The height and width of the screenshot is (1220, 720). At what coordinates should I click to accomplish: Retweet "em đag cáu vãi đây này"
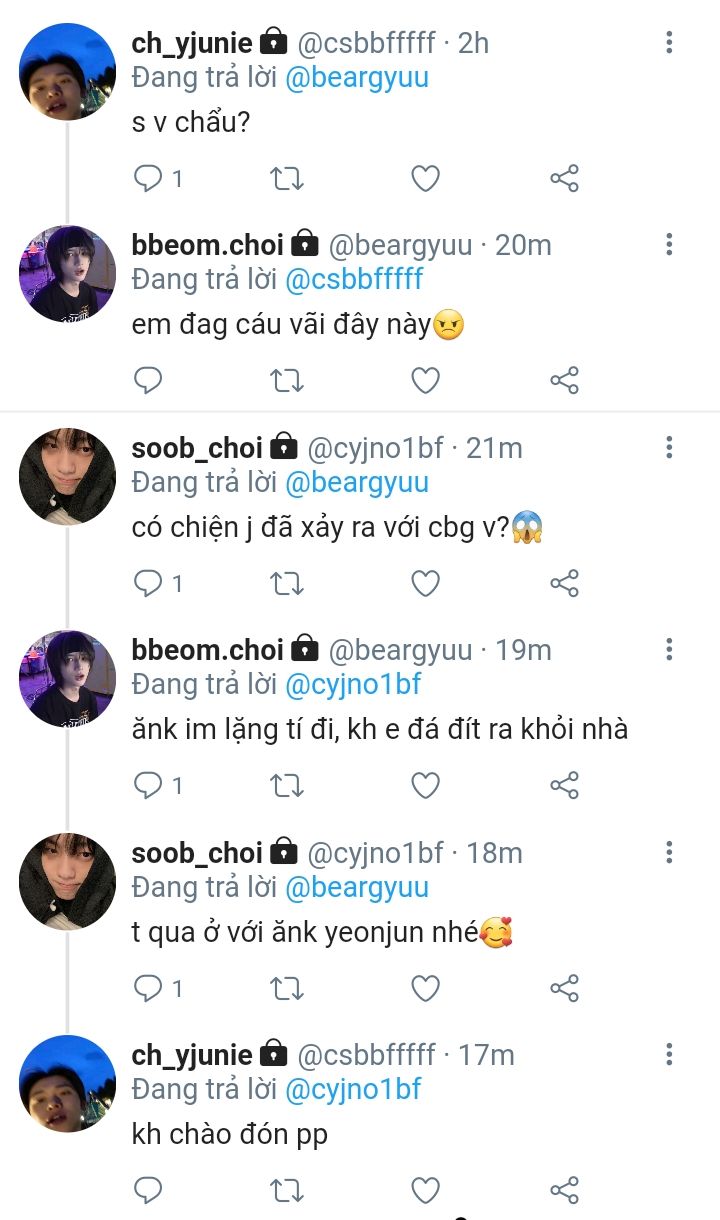tap(287, 381)
